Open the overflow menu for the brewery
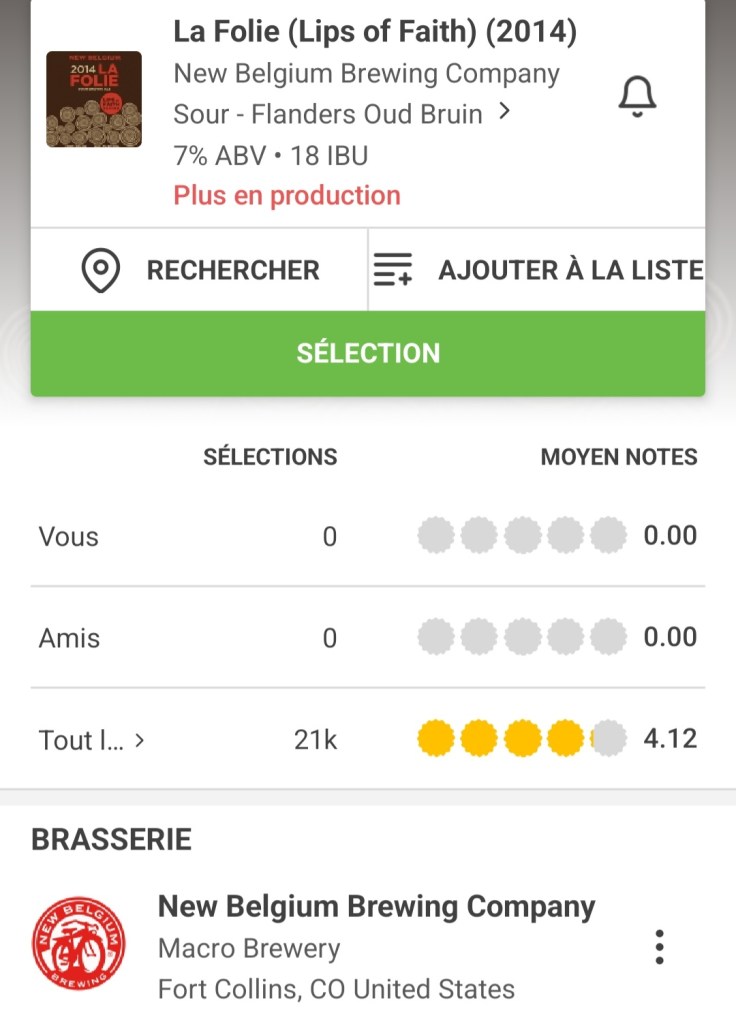 [x=659, y=946]
